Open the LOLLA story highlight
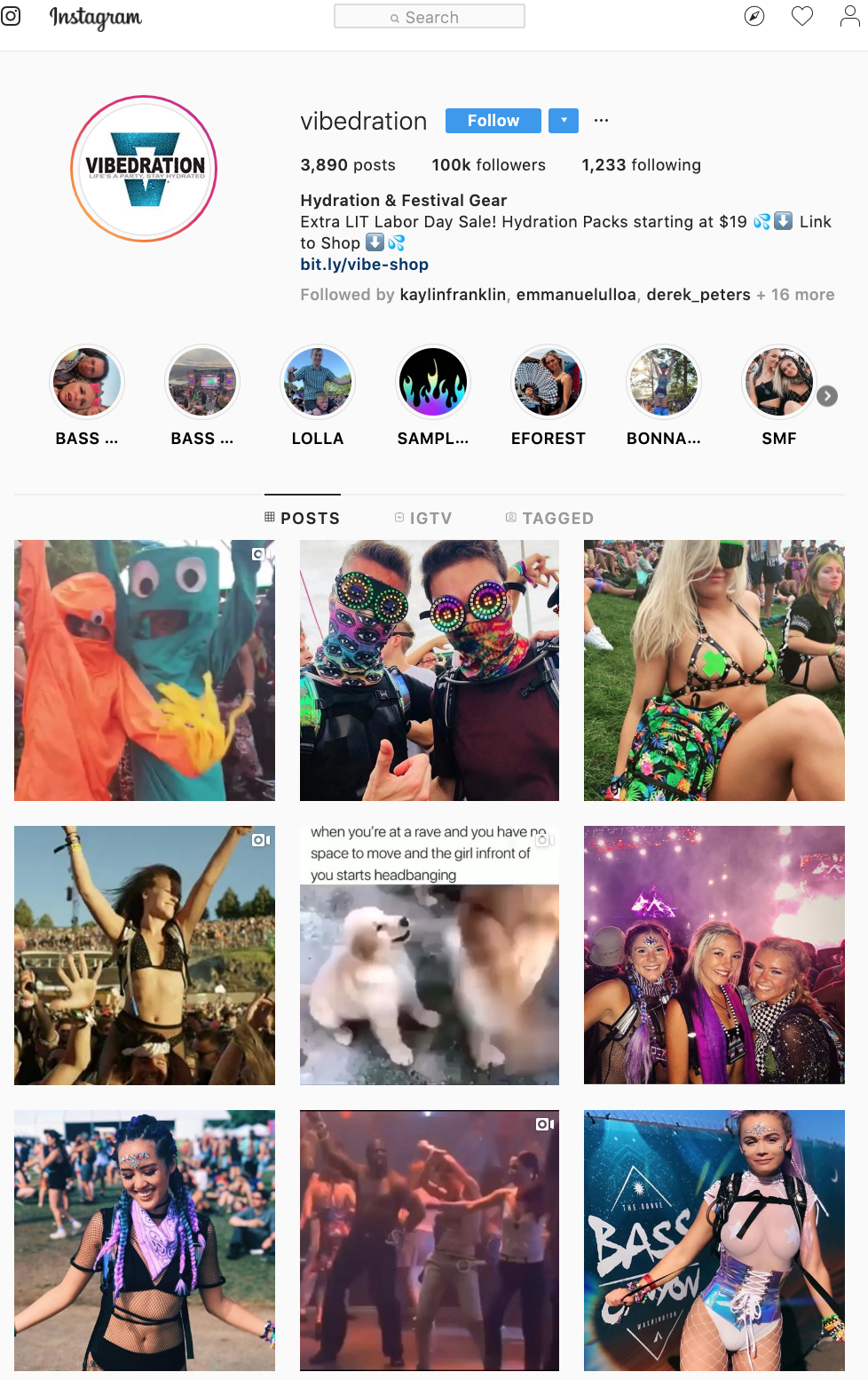 318,382
